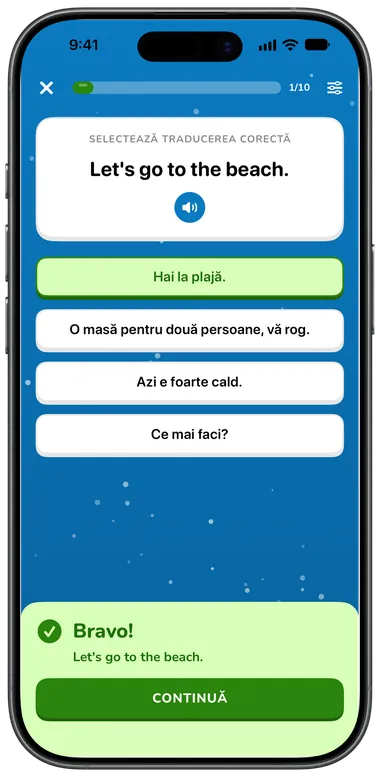The height and width of the screenshot is (777, 380).
Task: Select the answer "Ce mai faci?"
Action: 189,435
